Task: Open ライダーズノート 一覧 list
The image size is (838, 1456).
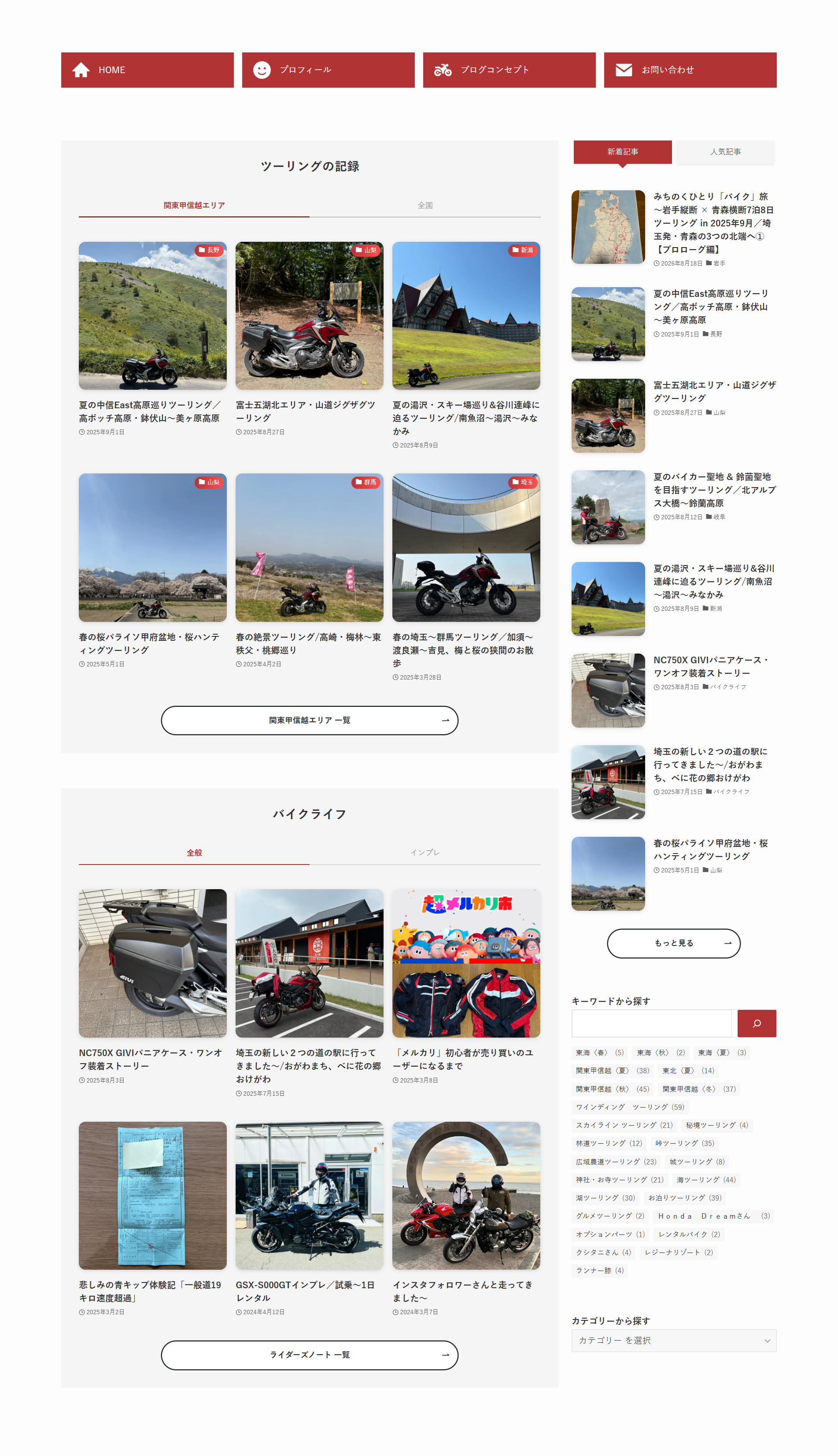Action: pos(310,1355)
